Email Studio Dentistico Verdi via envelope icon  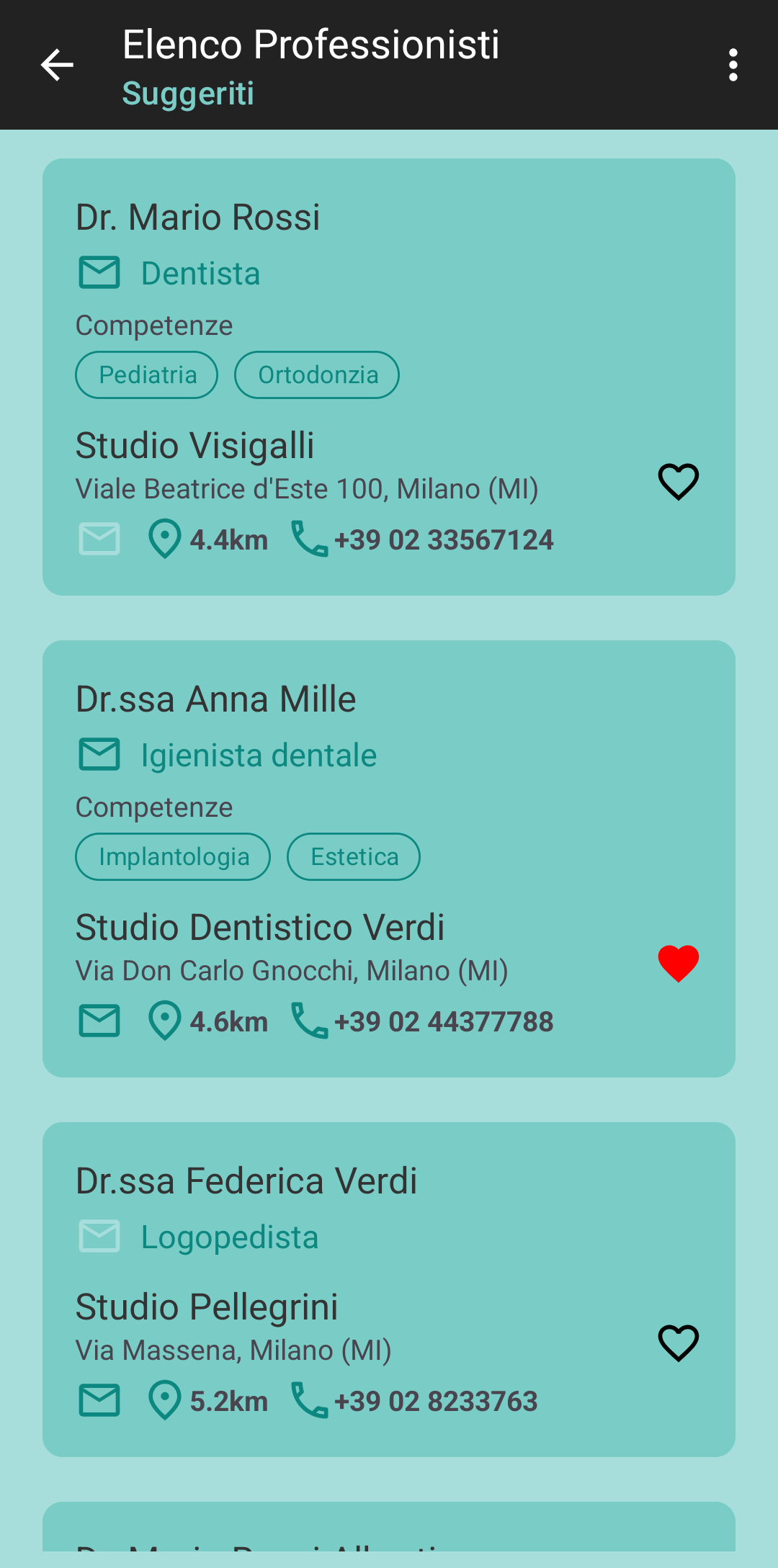tap(99, 1021)
